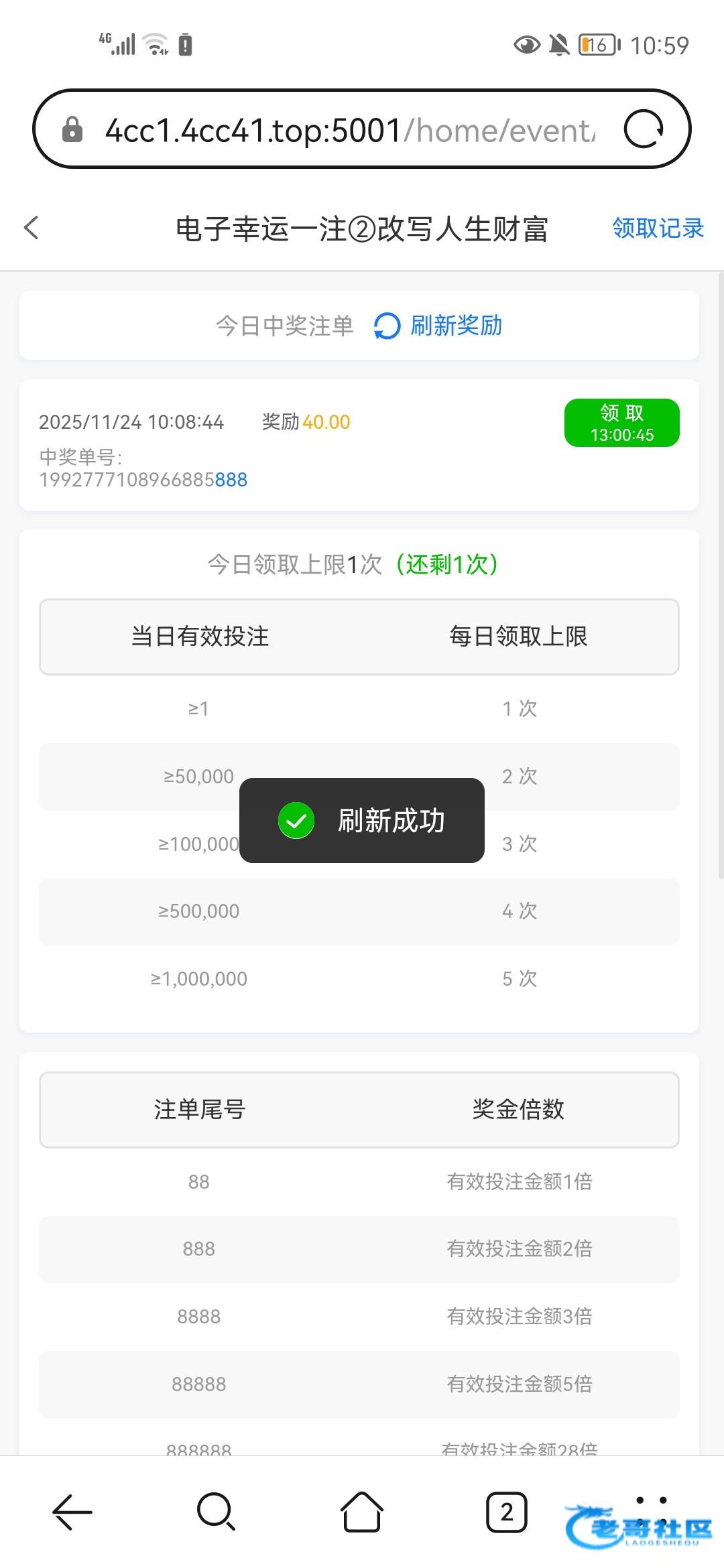Open the tab switcher showing 2 tabs
The width and height of the screenshot is (724, 1568).
pyautogui.click(x=506, y=1512)
